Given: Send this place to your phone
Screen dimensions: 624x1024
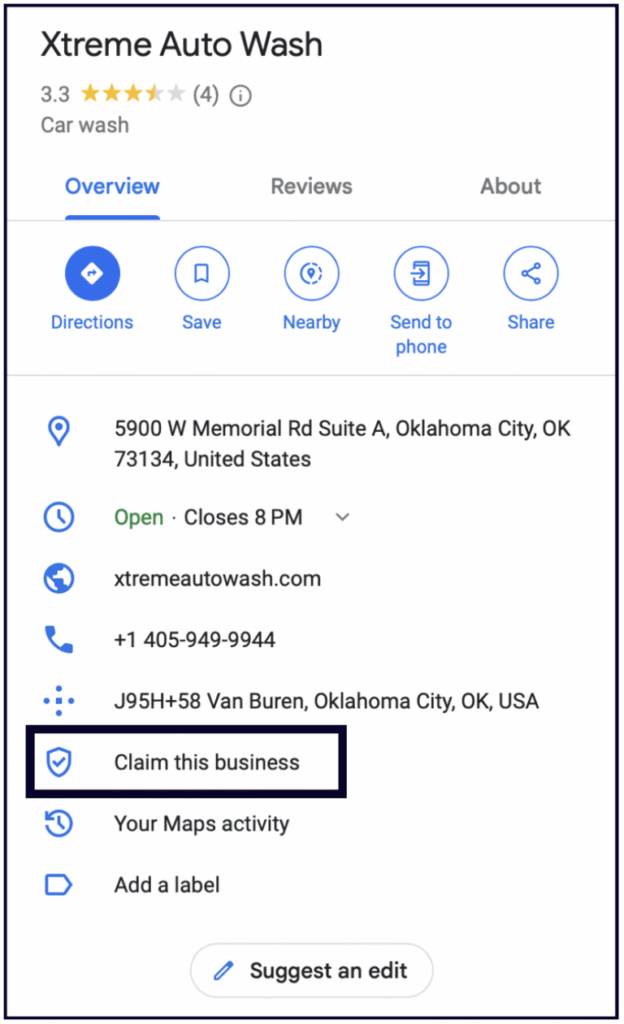Looking at the screenshot, I should [x=421, y=273].
